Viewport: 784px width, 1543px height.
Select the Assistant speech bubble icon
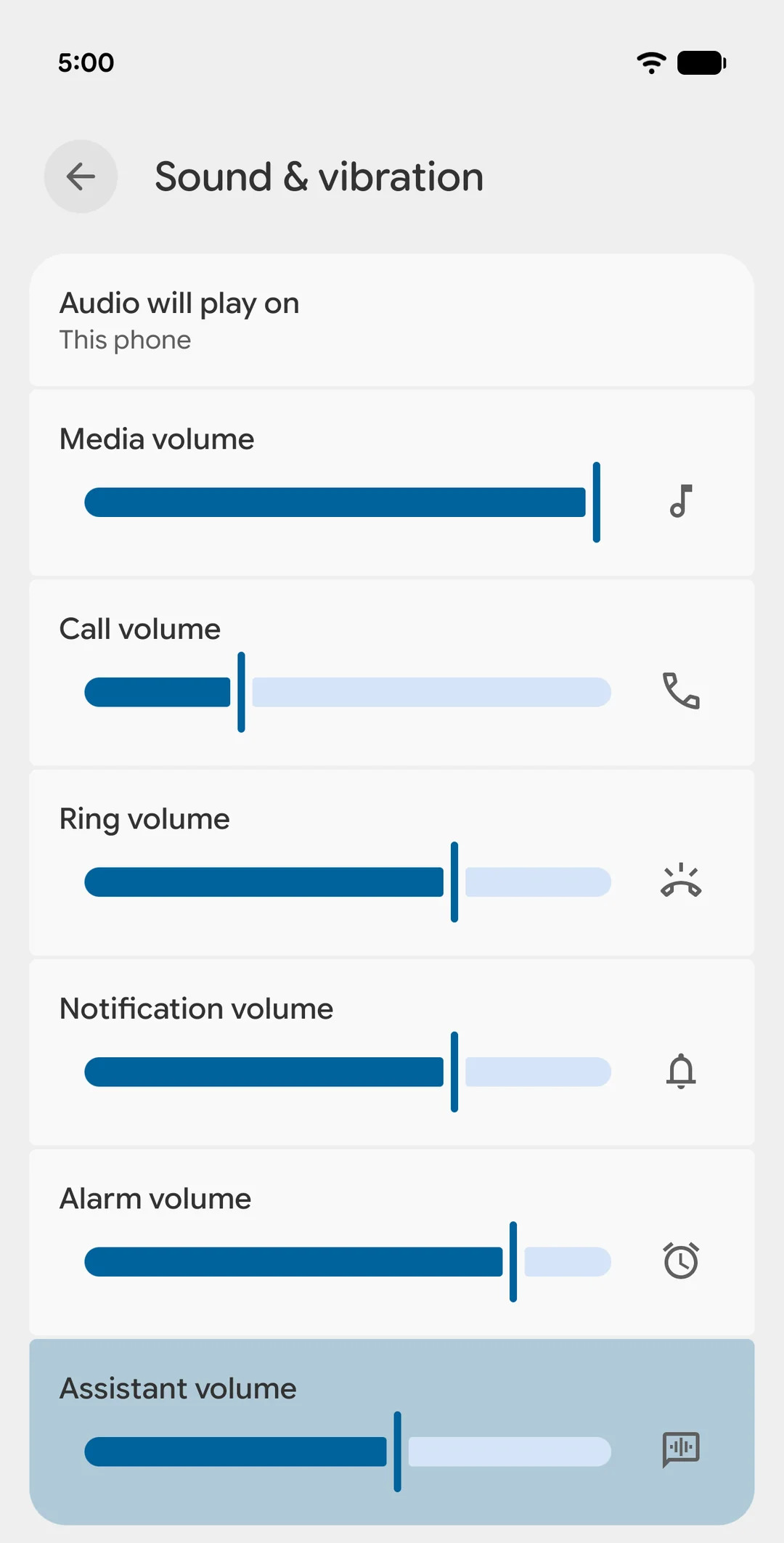(681, 1449)
